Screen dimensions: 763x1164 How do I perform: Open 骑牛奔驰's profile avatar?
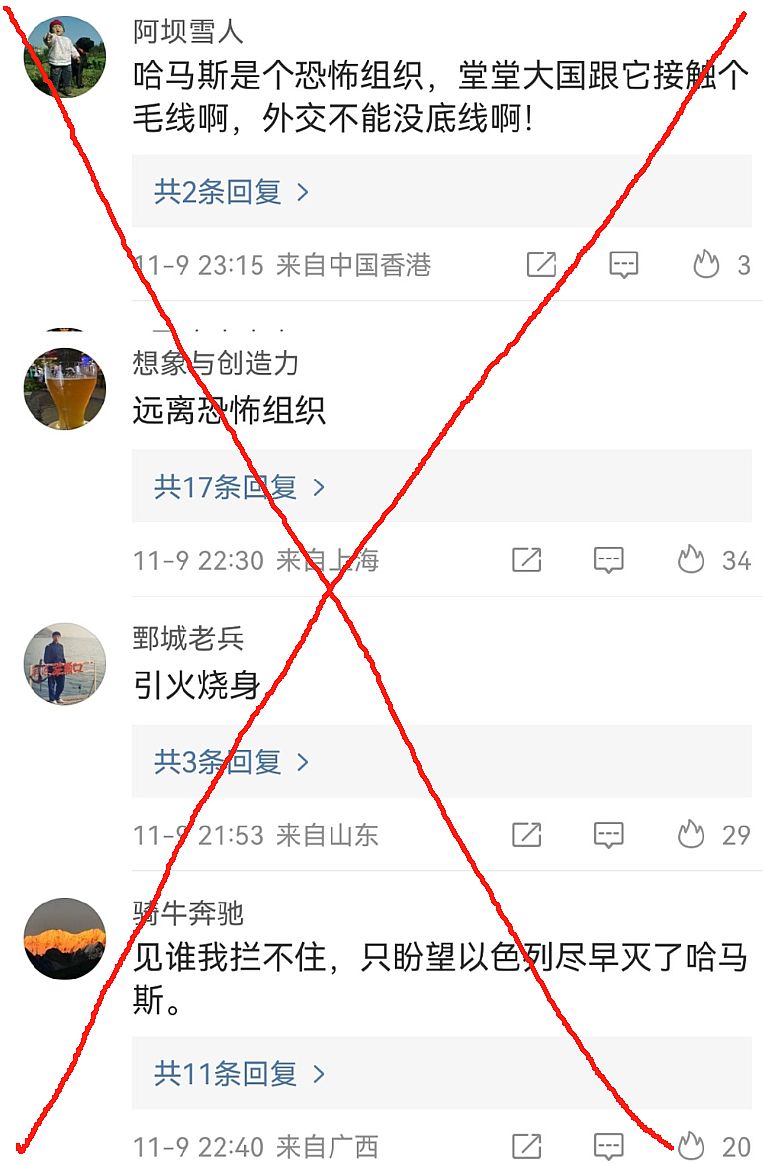click(x=64, y=939)
